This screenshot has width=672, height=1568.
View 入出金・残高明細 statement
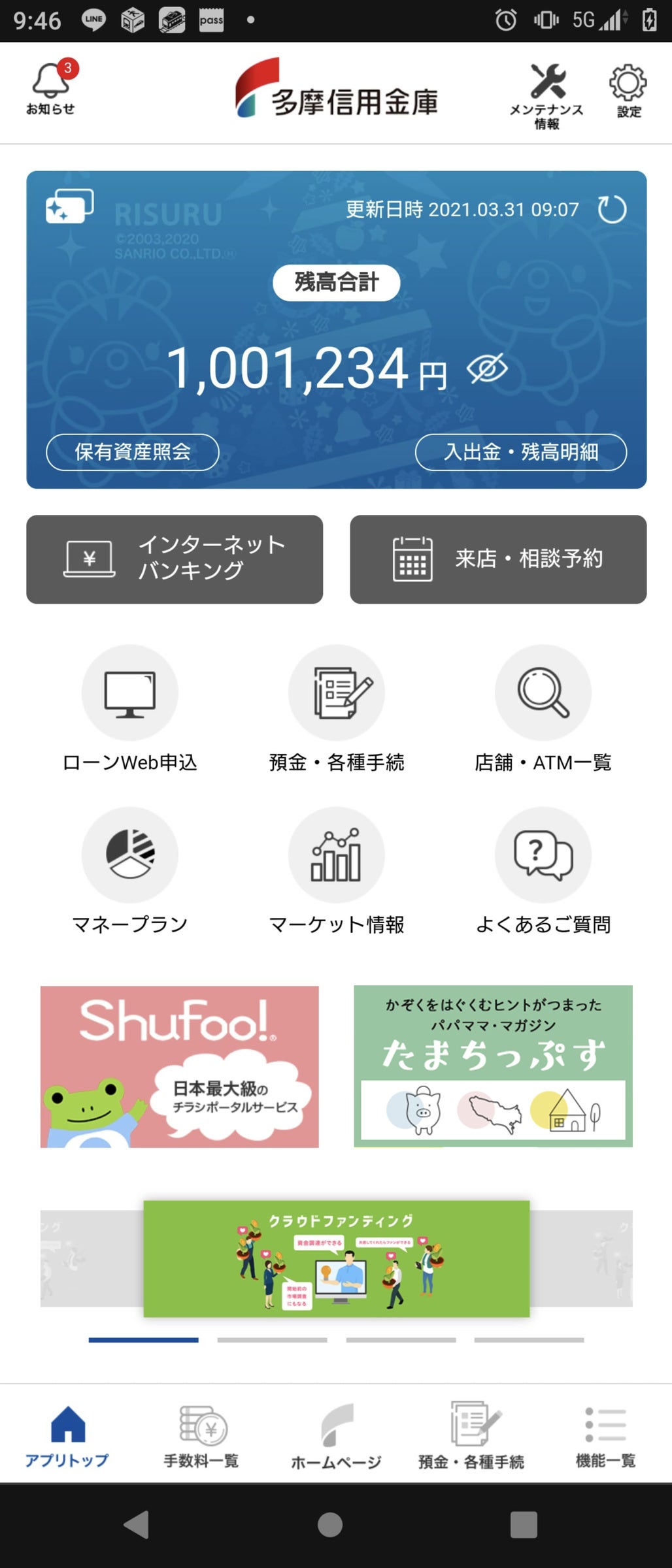pyautogui.click(x=521, y=452)
